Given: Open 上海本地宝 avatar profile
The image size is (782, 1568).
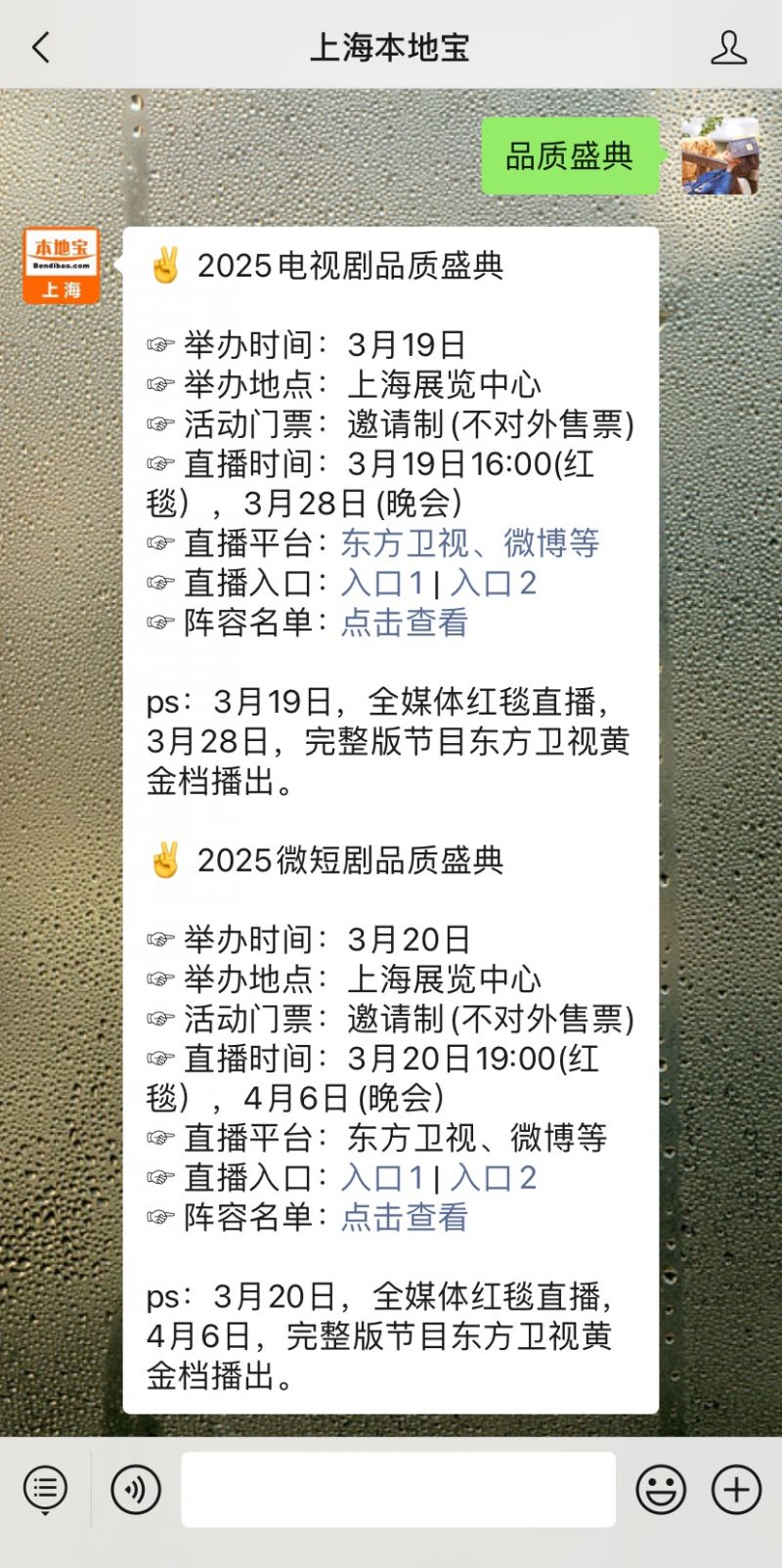Looking at the screenshot, I should 62,266.
